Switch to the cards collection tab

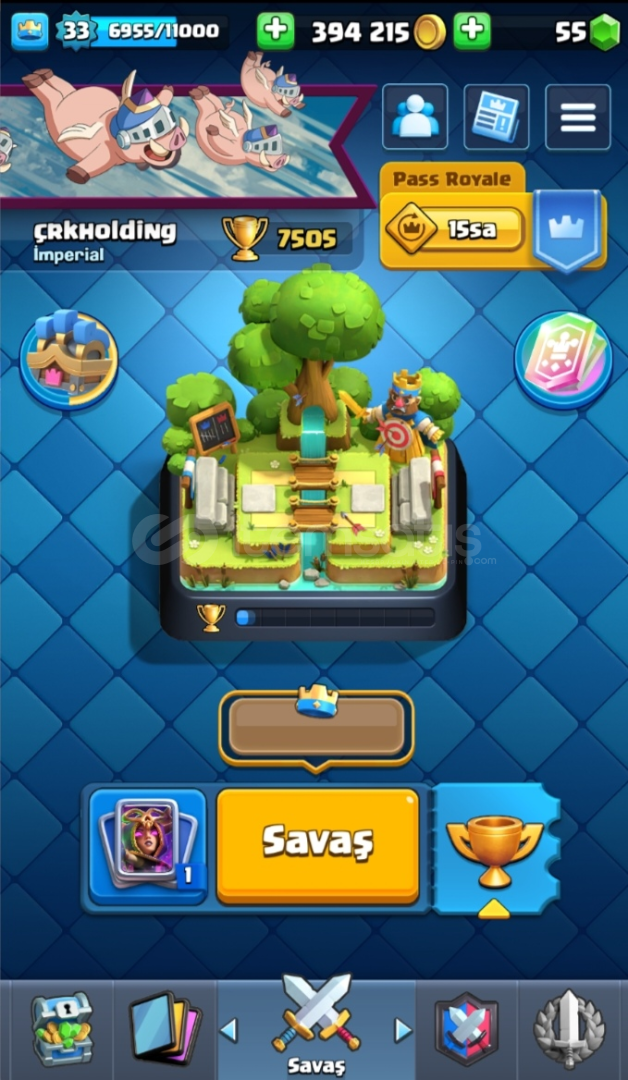pos(165,1030)
